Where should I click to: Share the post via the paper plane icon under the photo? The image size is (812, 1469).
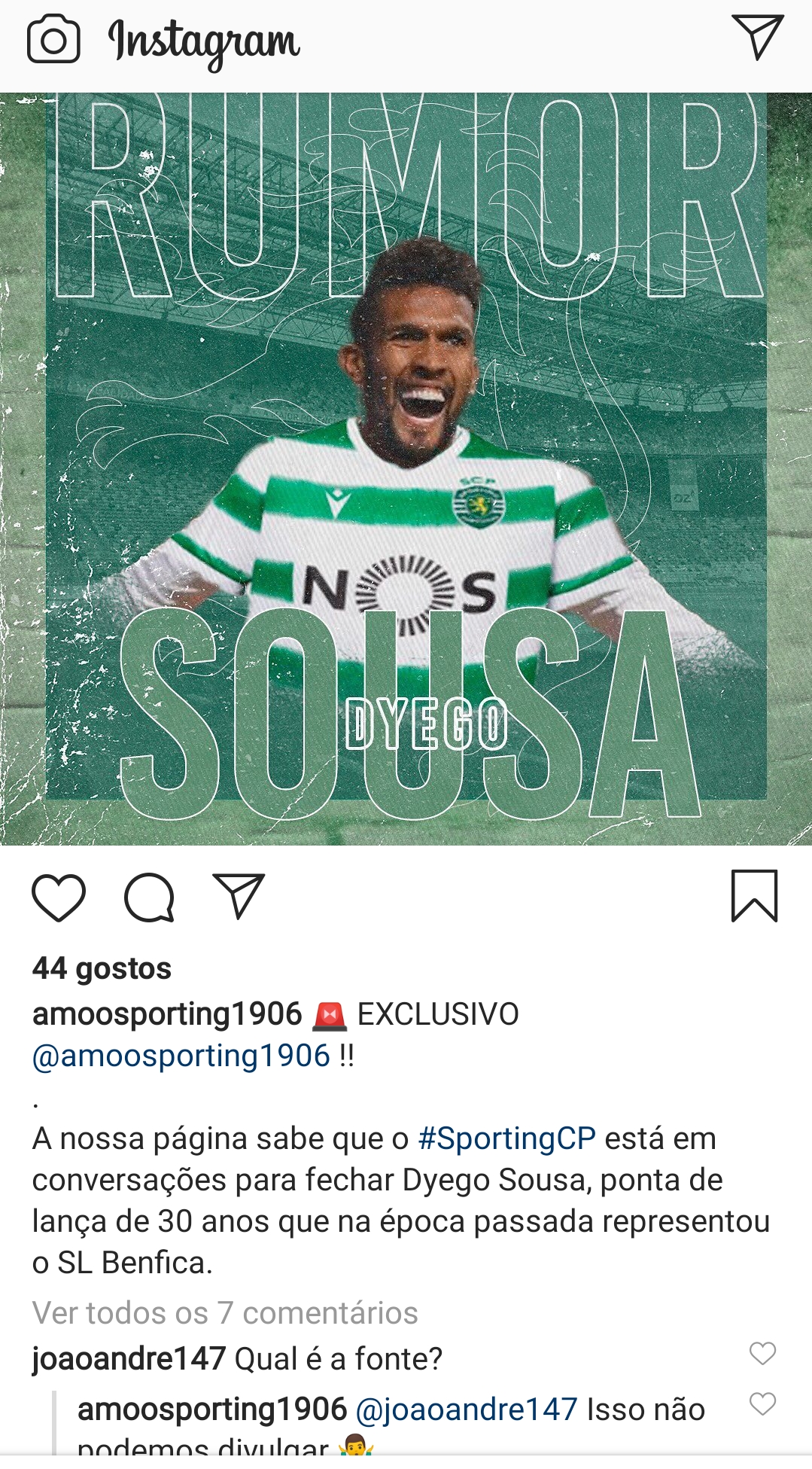click(x=239, y=896)
